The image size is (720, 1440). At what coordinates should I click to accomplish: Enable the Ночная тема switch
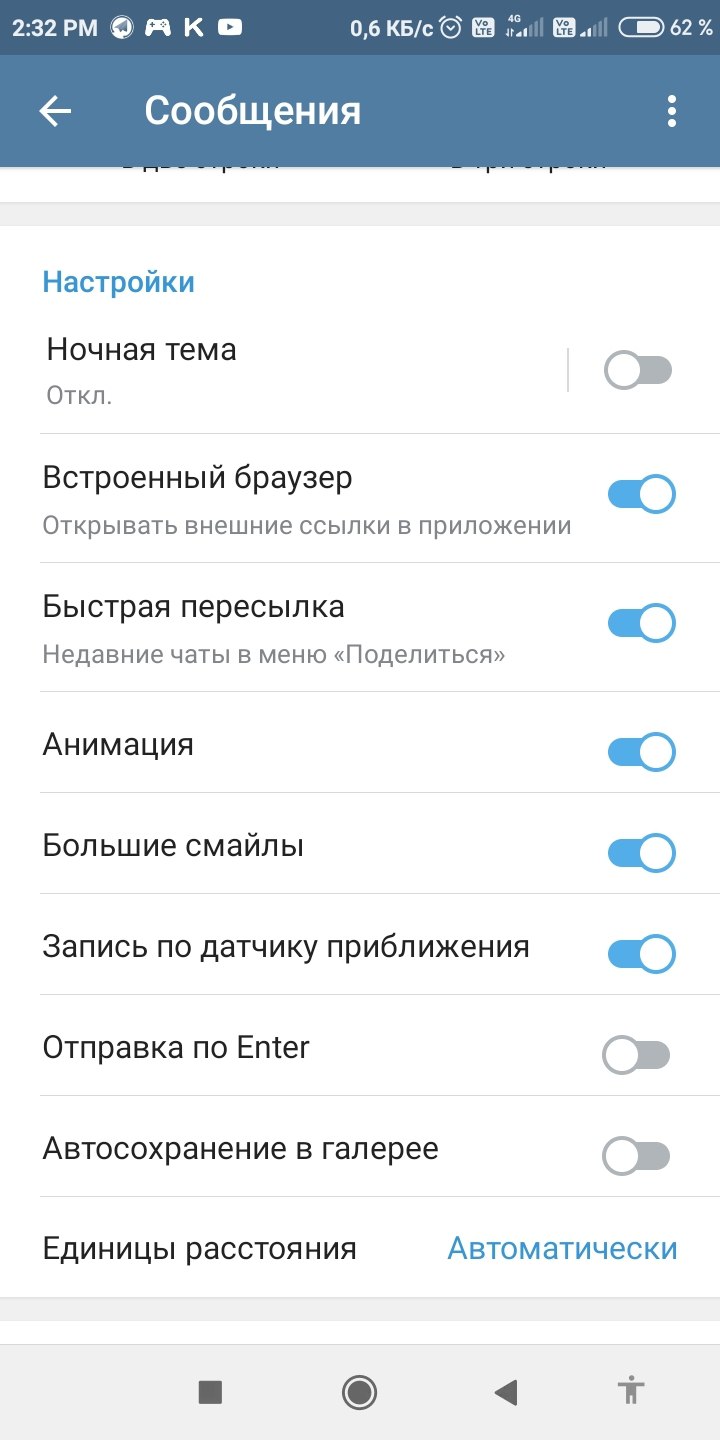[x=638, y=371]
